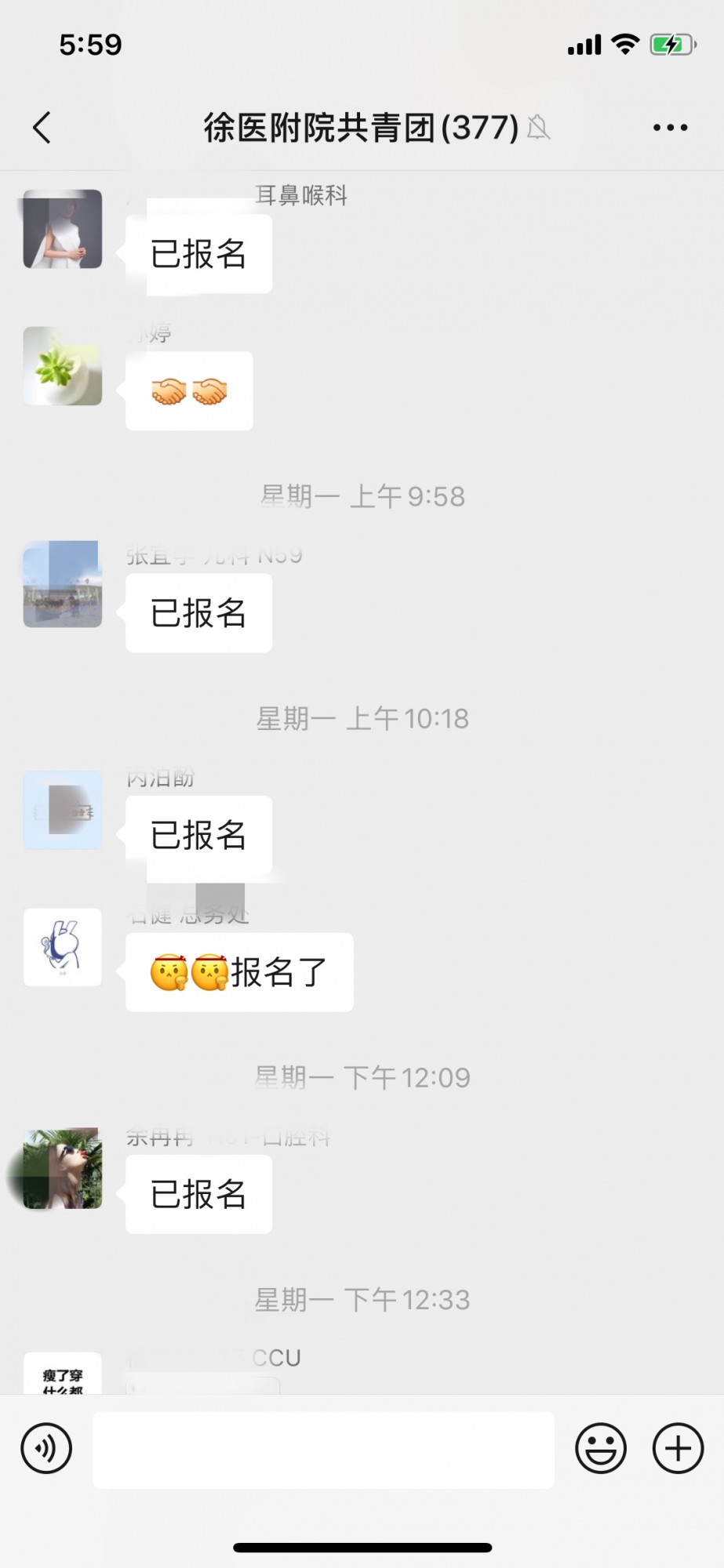This screenshot has height=1568, width=724.
Task: Open the emoji sticker panel
Action: tap(601, 1448)
